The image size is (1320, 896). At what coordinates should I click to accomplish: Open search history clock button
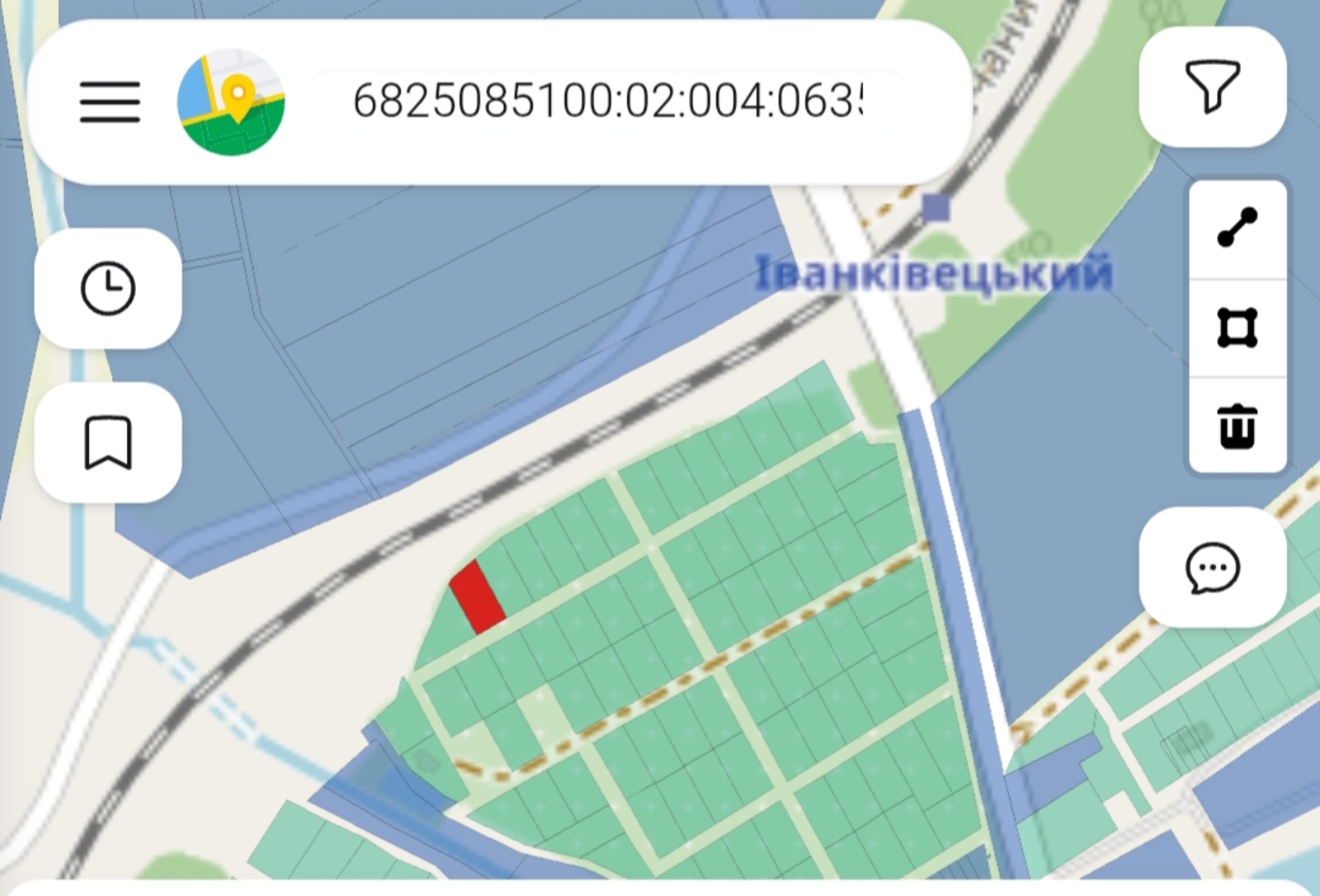(108, 289)
